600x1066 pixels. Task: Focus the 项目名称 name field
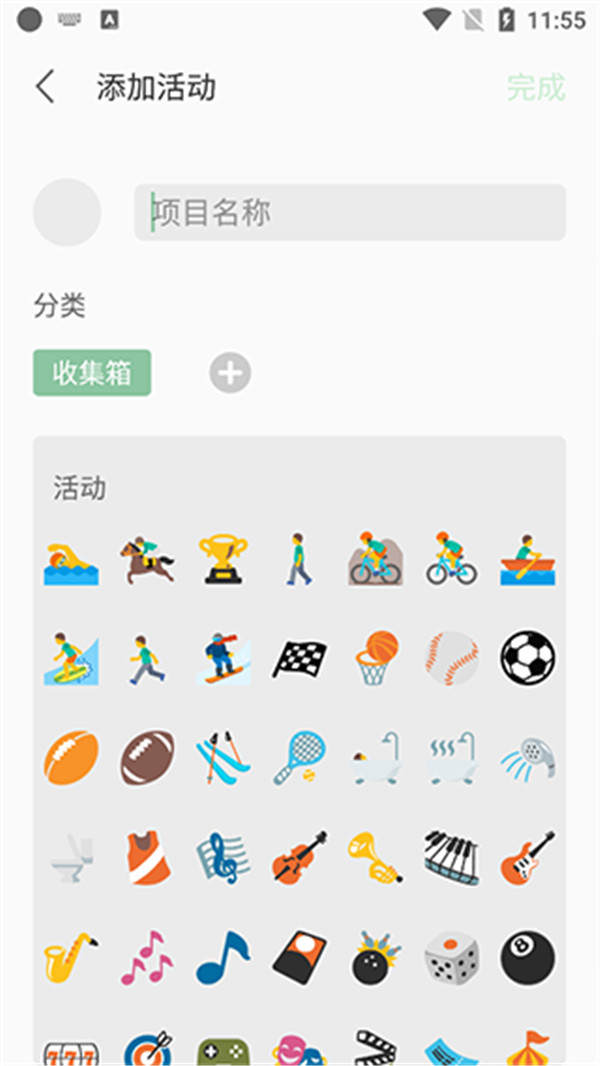[x=350, y=212]
